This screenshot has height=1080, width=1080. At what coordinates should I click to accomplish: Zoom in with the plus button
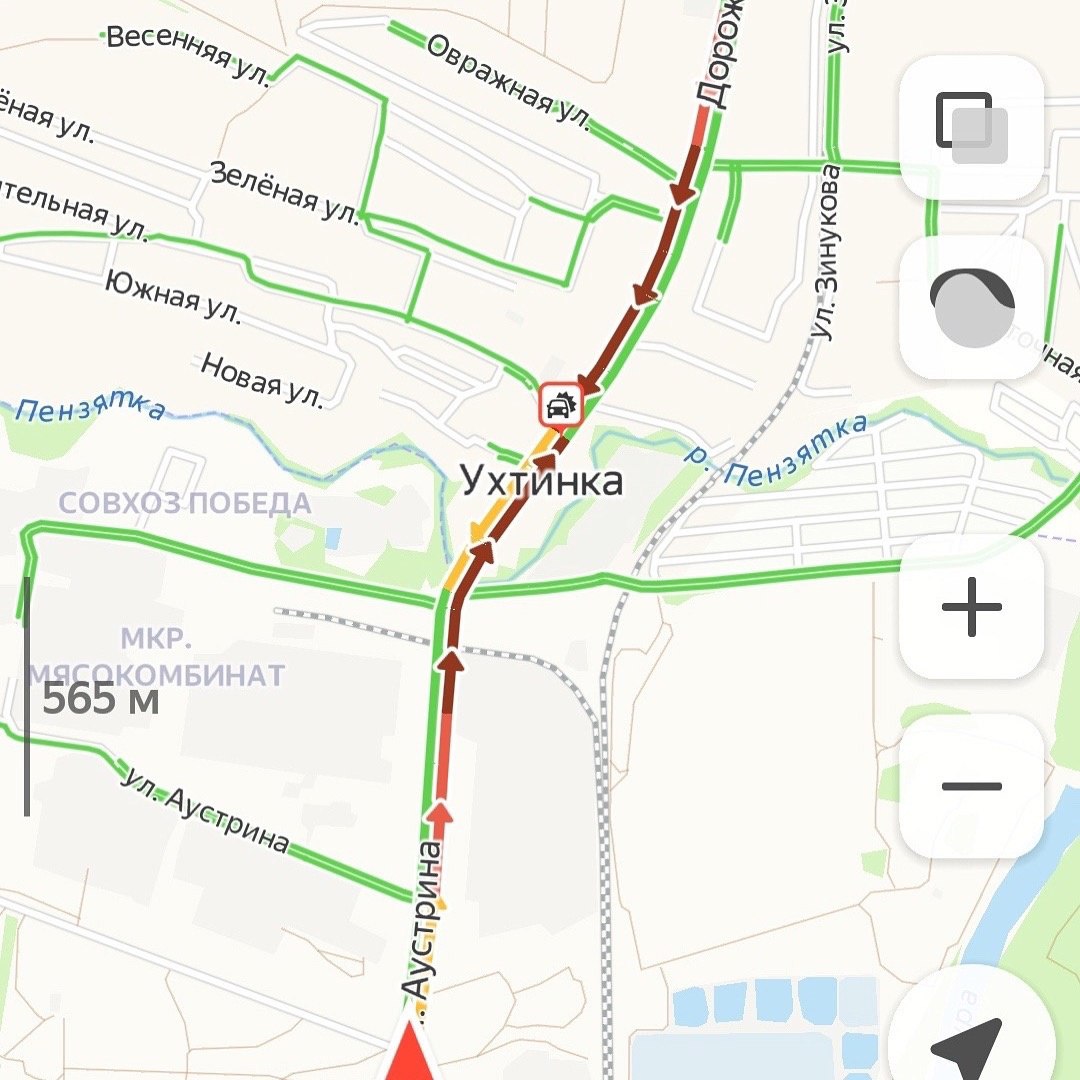pyautogui.click(x=971, y=606)
